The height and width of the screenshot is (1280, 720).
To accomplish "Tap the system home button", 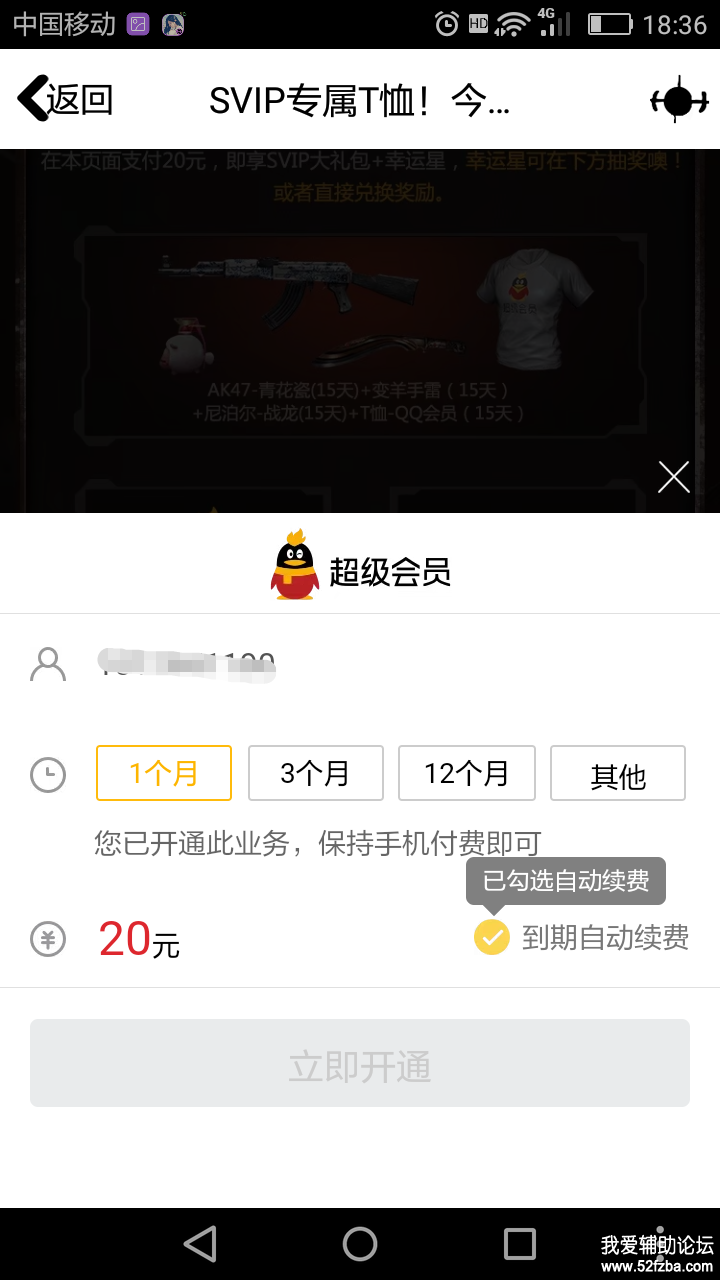I will click(360, 1244).
